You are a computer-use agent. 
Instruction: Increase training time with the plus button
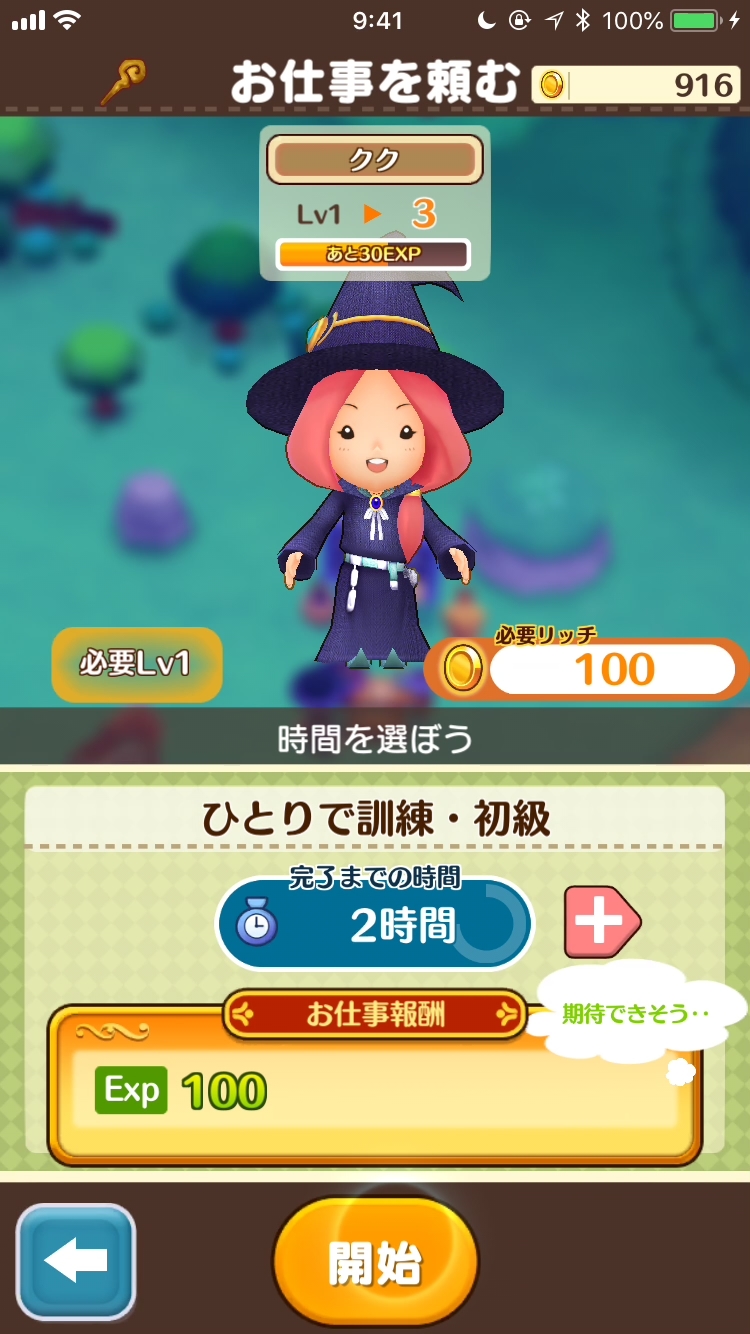[x=599, y=923]
